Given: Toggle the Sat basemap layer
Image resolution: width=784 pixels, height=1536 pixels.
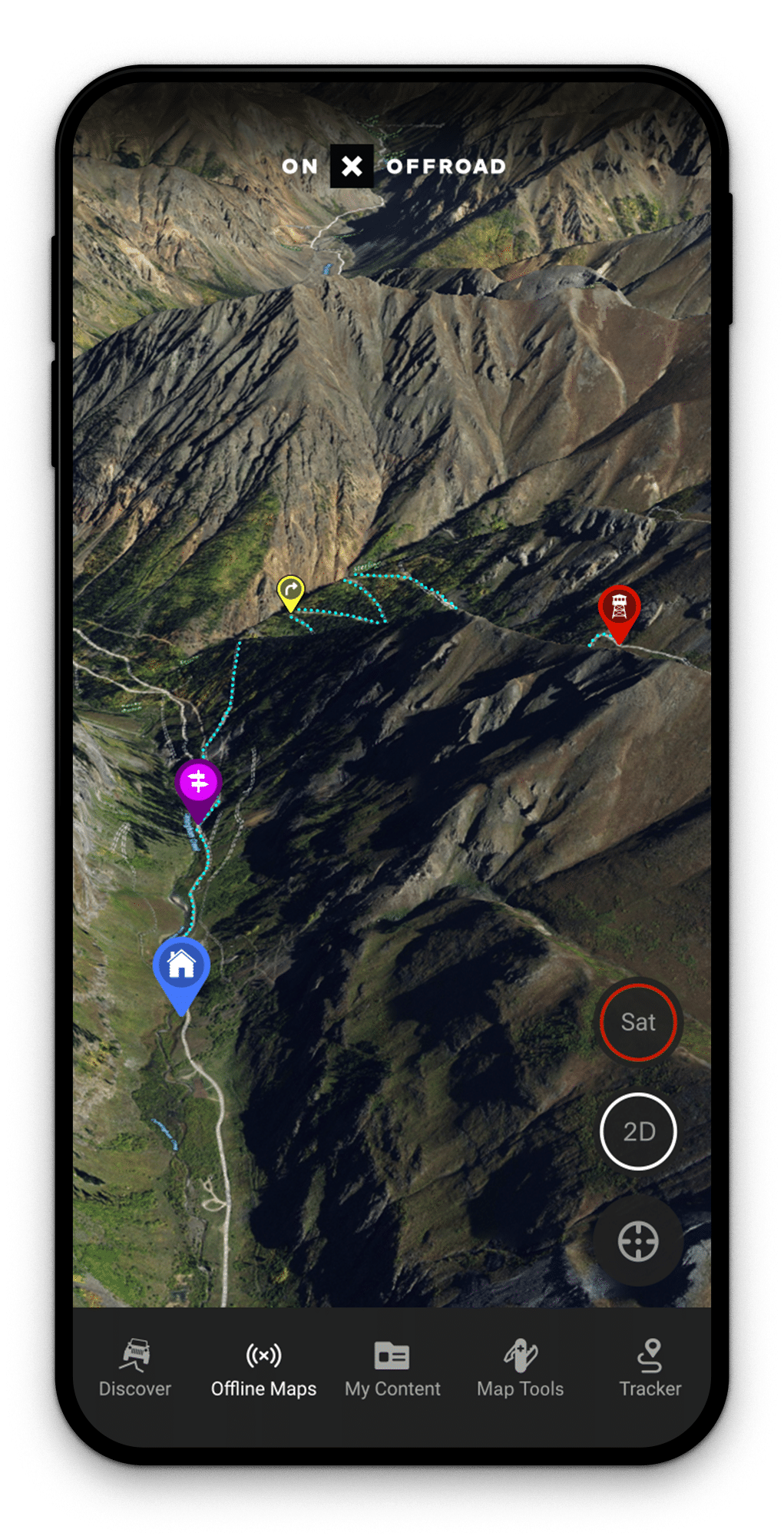Looking at the screenshot, I should click(x=639, y=1022).
